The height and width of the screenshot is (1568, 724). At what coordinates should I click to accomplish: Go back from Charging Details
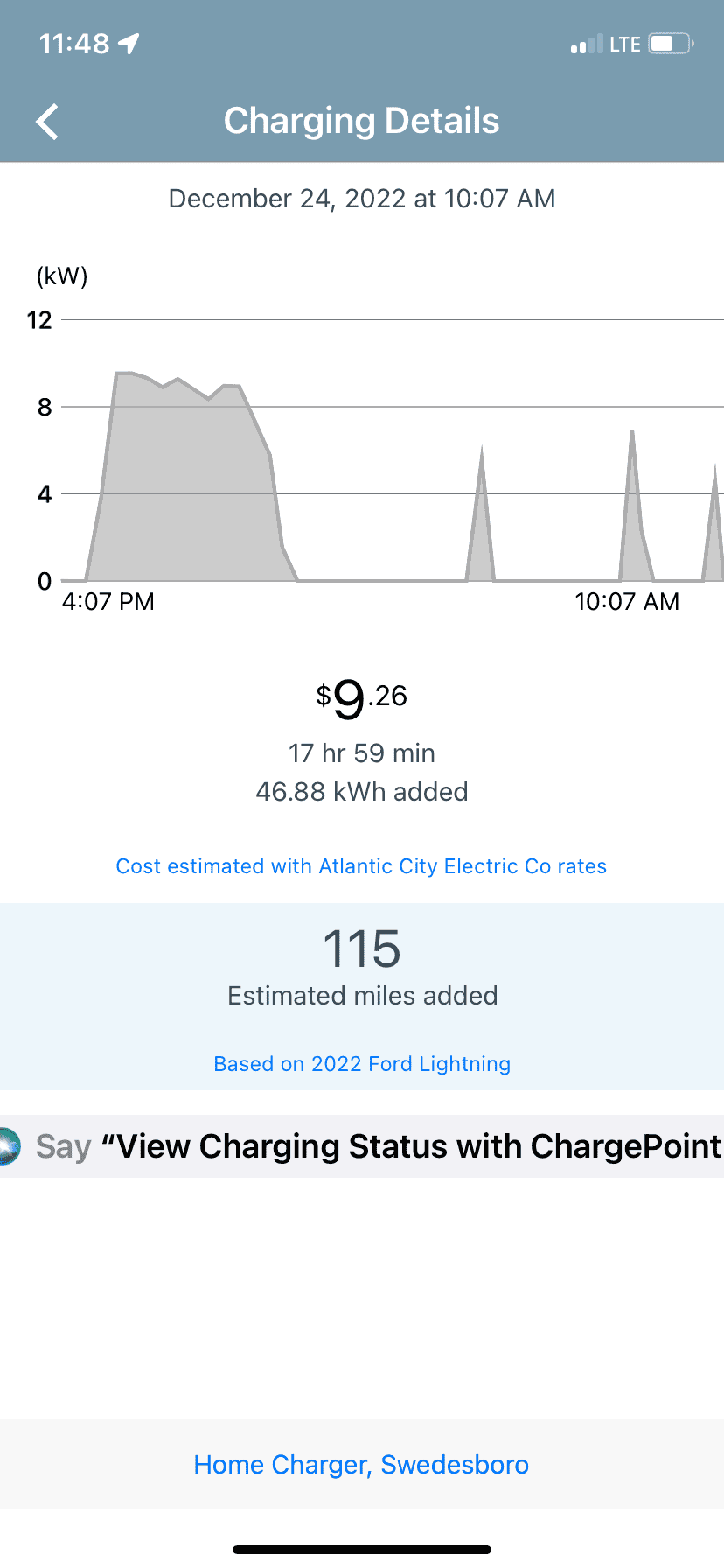[x=47, y=122]
